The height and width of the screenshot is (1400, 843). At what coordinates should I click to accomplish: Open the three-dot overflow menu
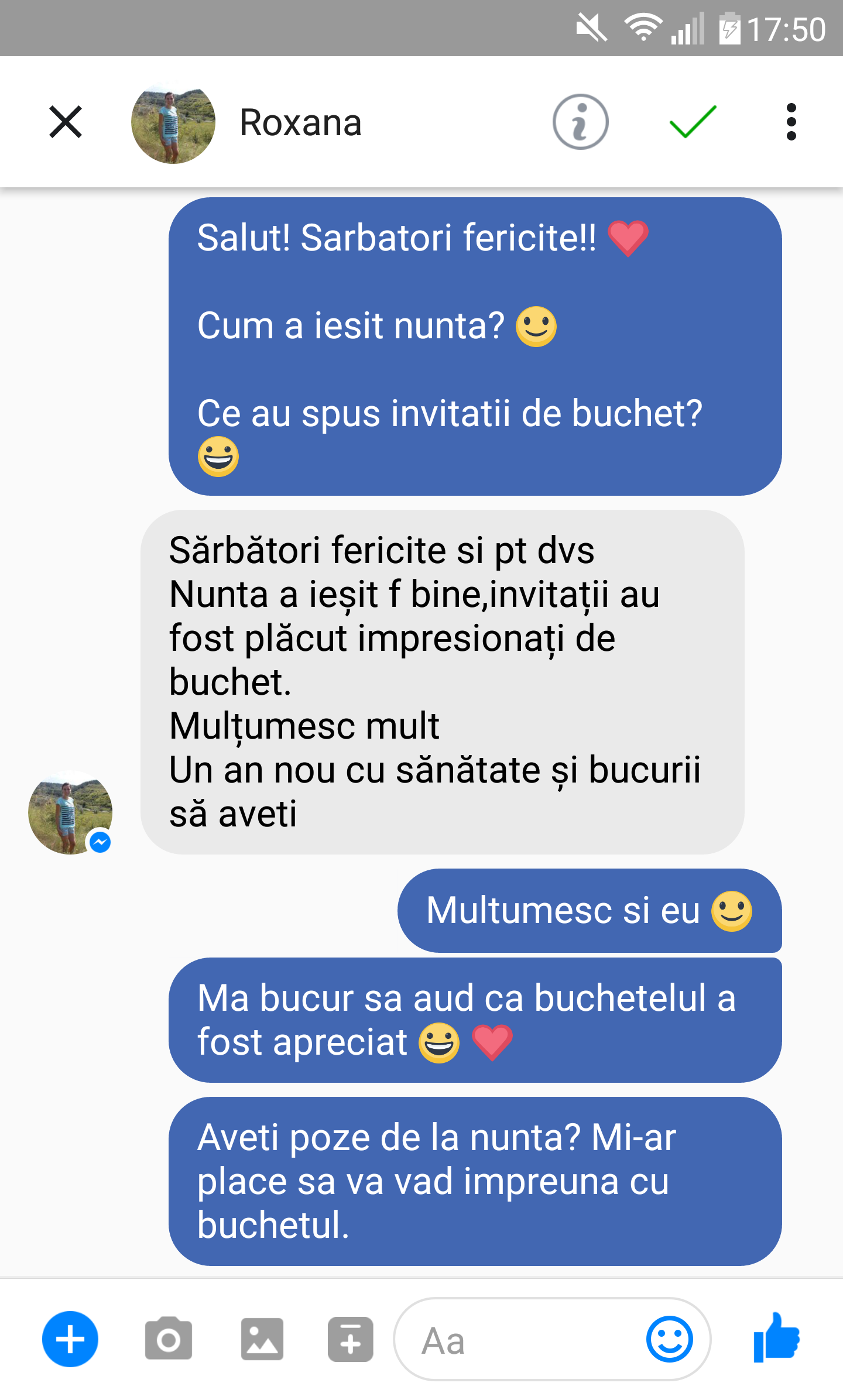(x=791, y=122)
